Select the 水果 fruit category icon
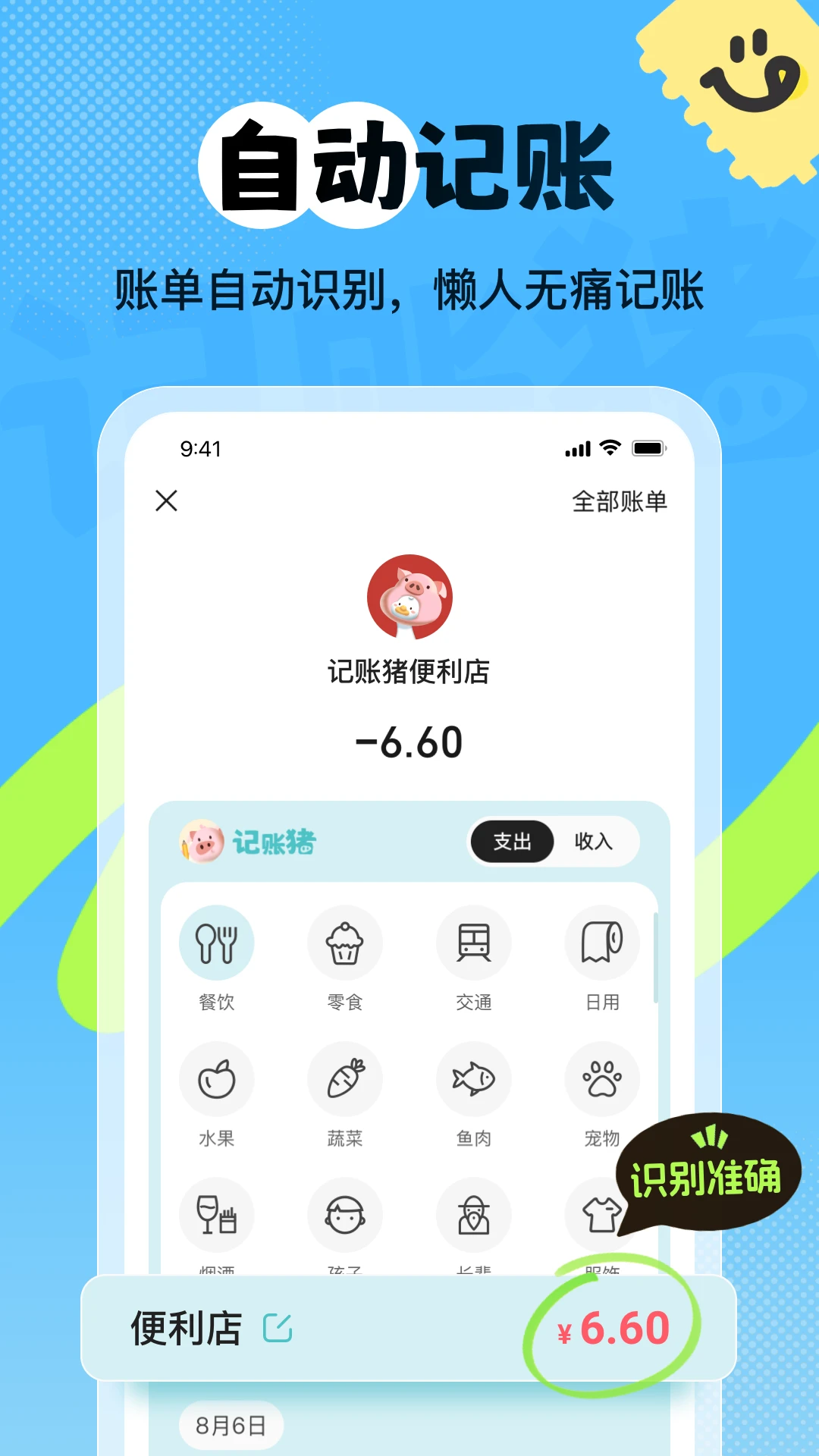This screenshot has height=1456, width=819. click(x=217, y=1078)
